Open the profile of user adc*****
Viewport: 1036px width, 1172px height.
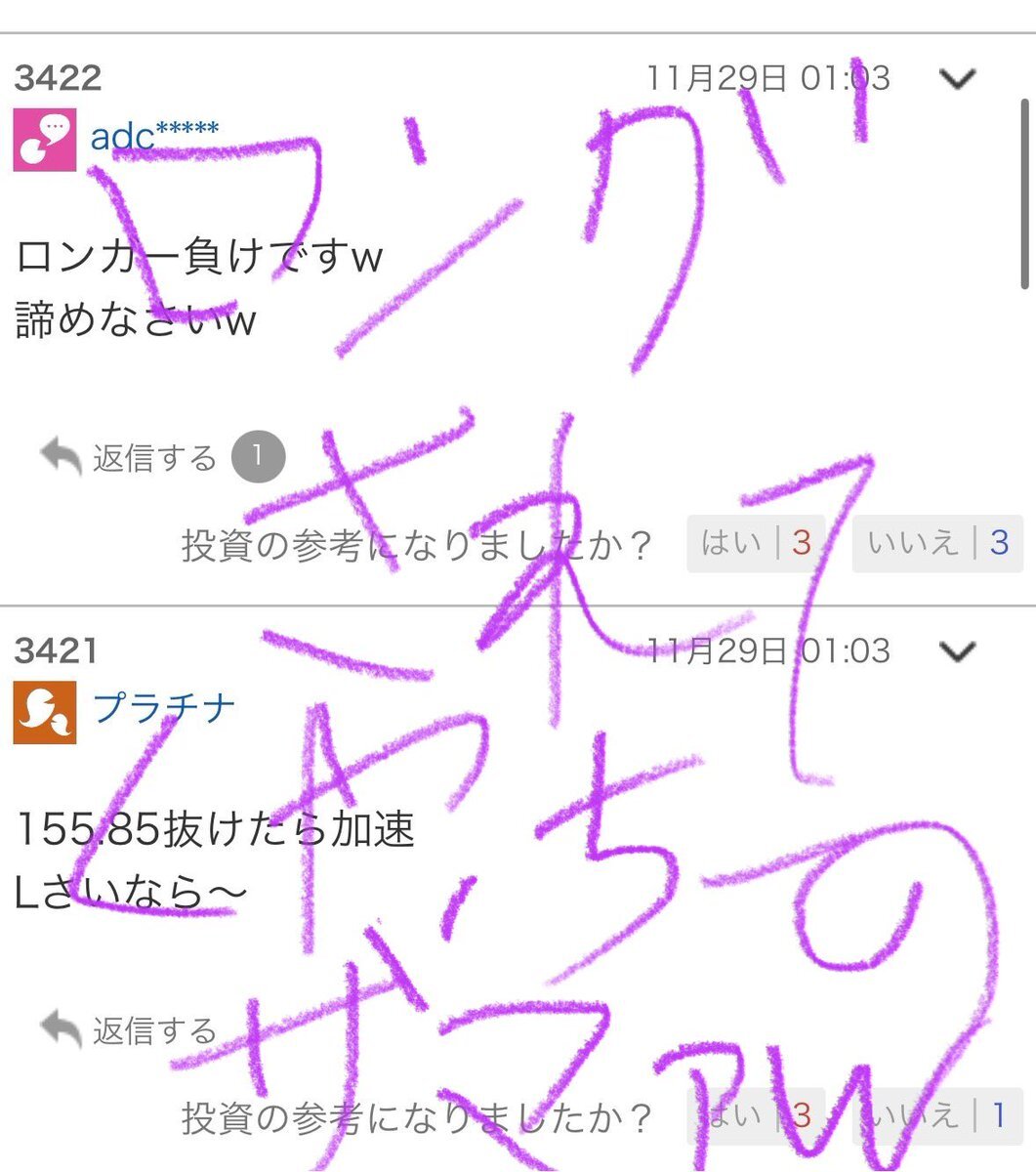point(154,136)
